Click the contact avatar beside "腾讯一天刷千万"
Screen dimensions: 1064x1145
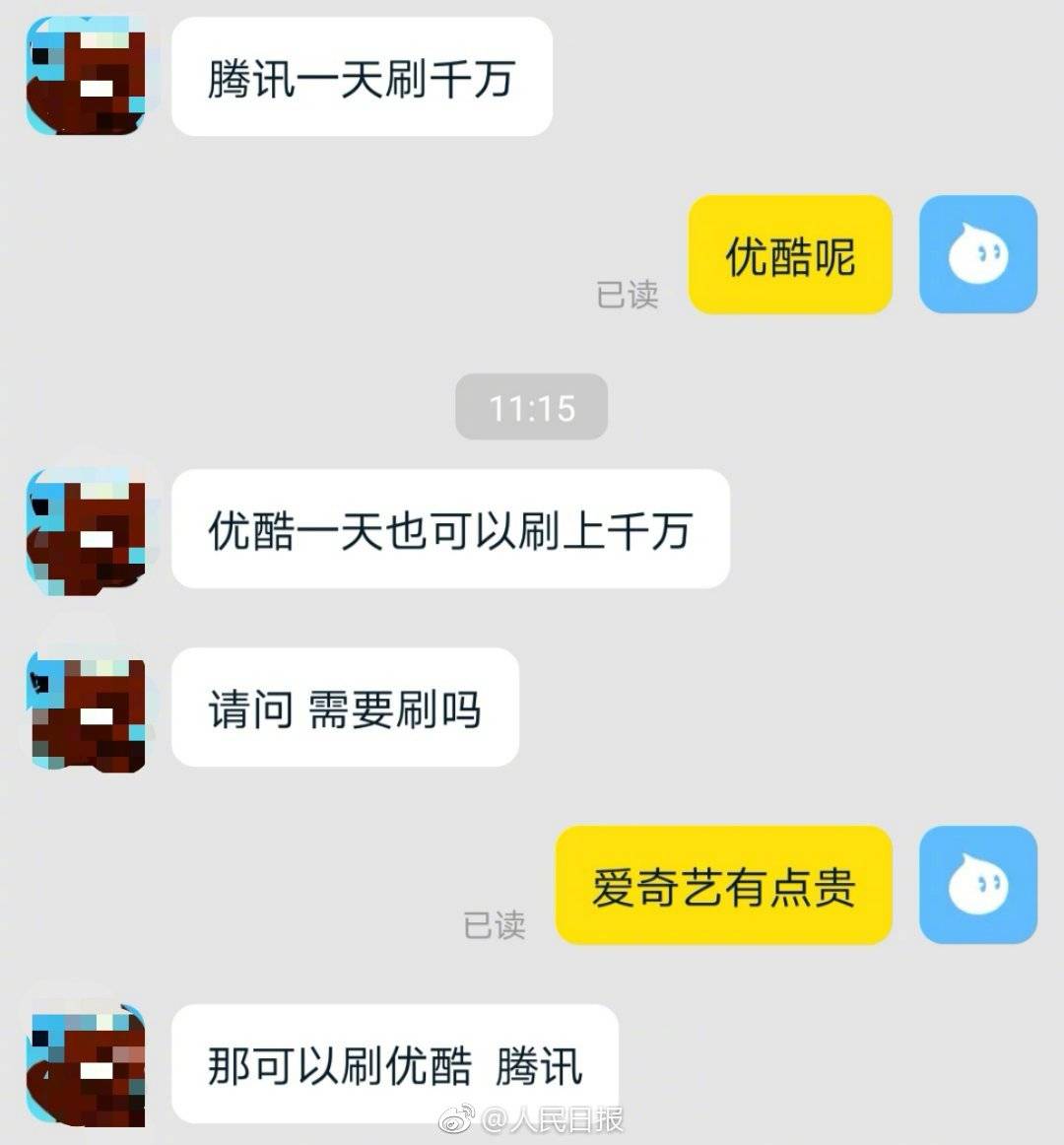pyautogui.click(x=87, y=79)
